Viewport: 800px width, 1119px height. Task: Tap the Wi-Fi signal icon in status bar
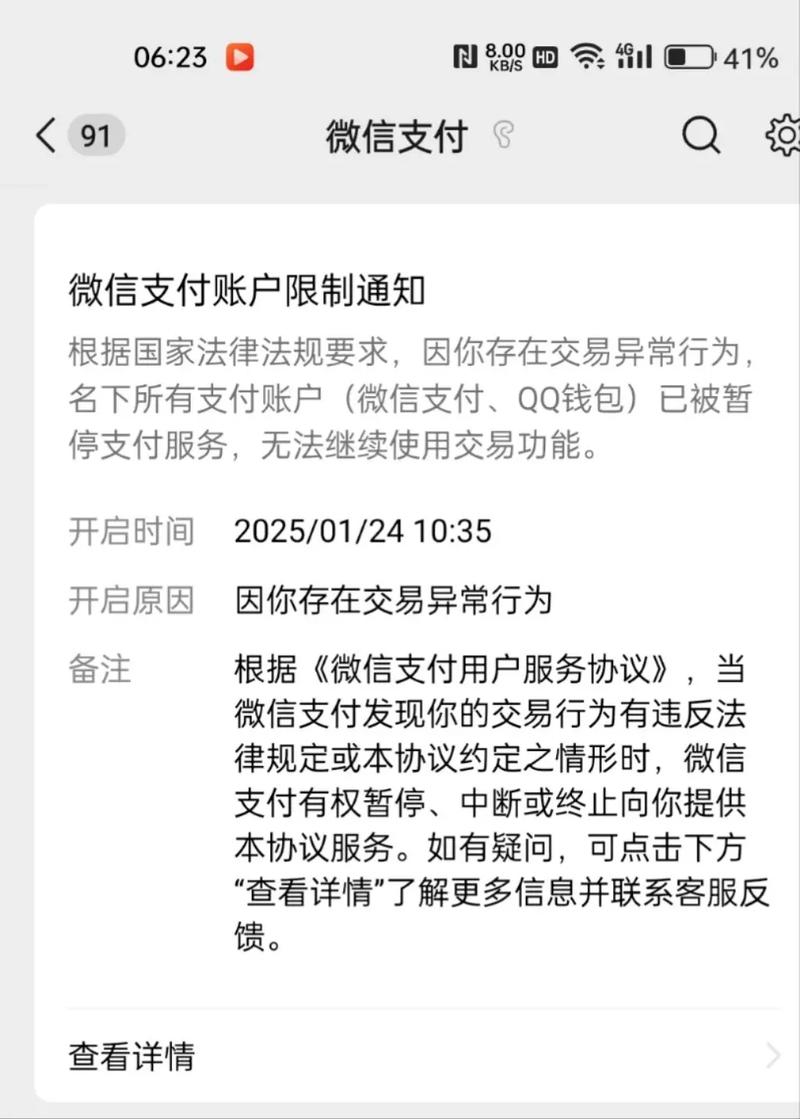point(584,57)
